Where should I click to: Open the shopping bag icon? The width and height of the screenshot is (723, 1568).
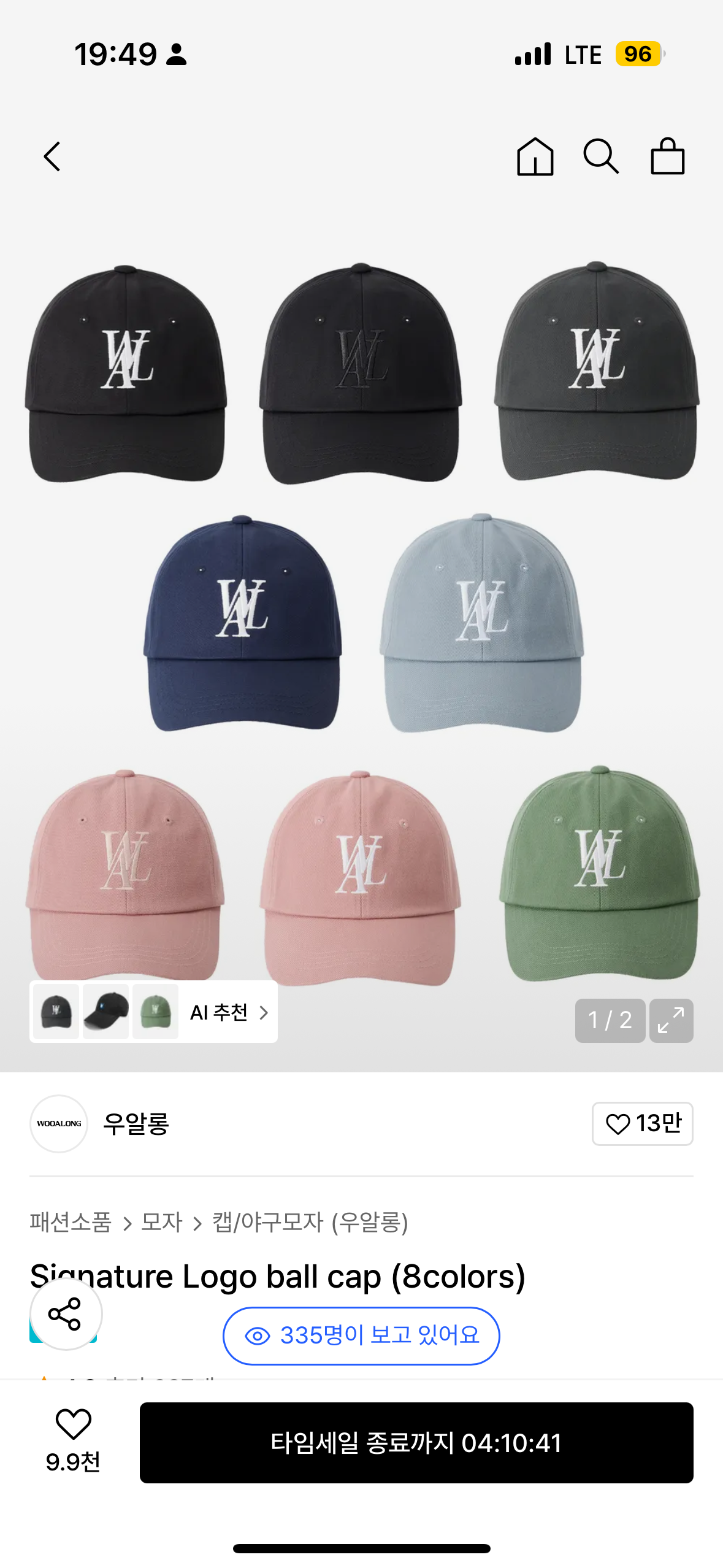pos(668,156)
